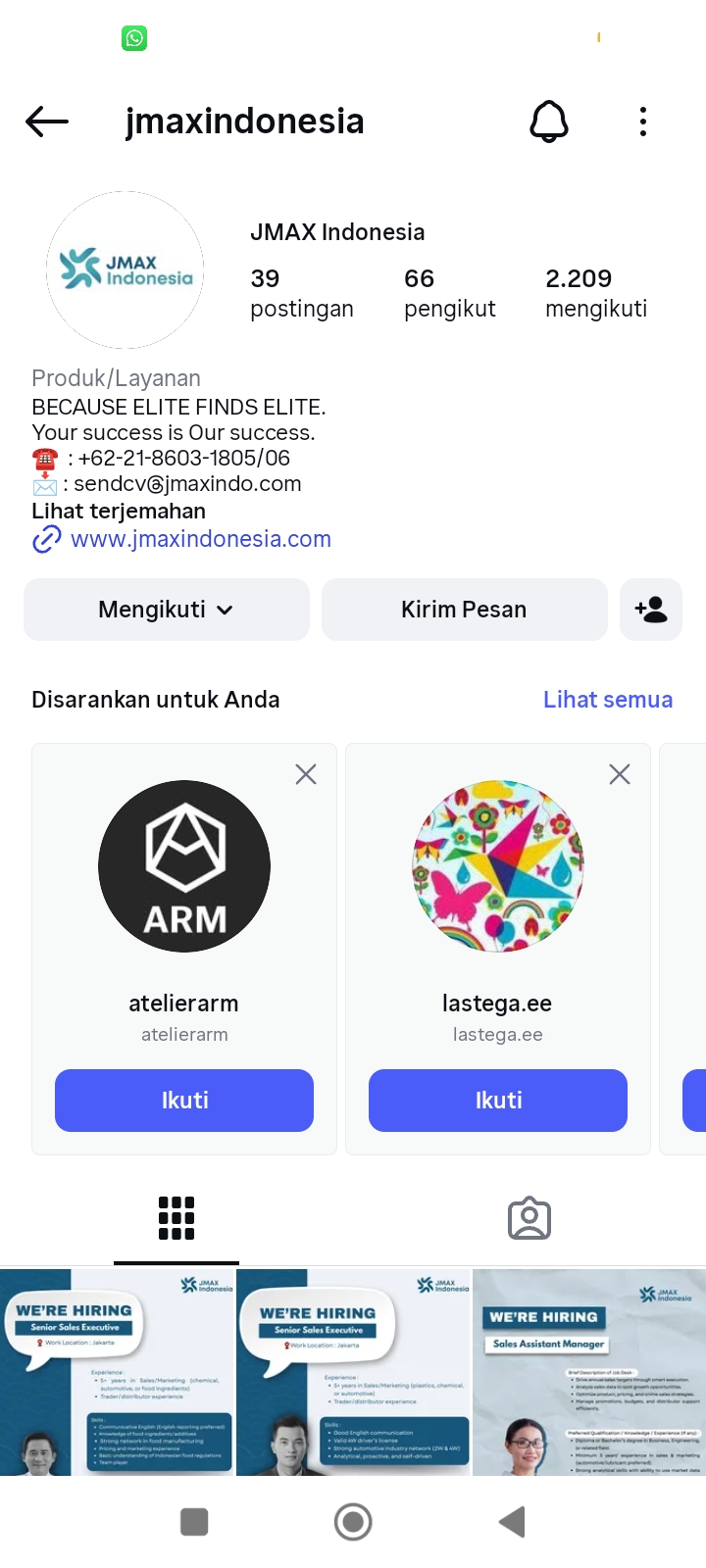This screenshot has height=1568, width=706.
Task: View the JMAX Indonesia profile picture
Action: tap(126, 269)
